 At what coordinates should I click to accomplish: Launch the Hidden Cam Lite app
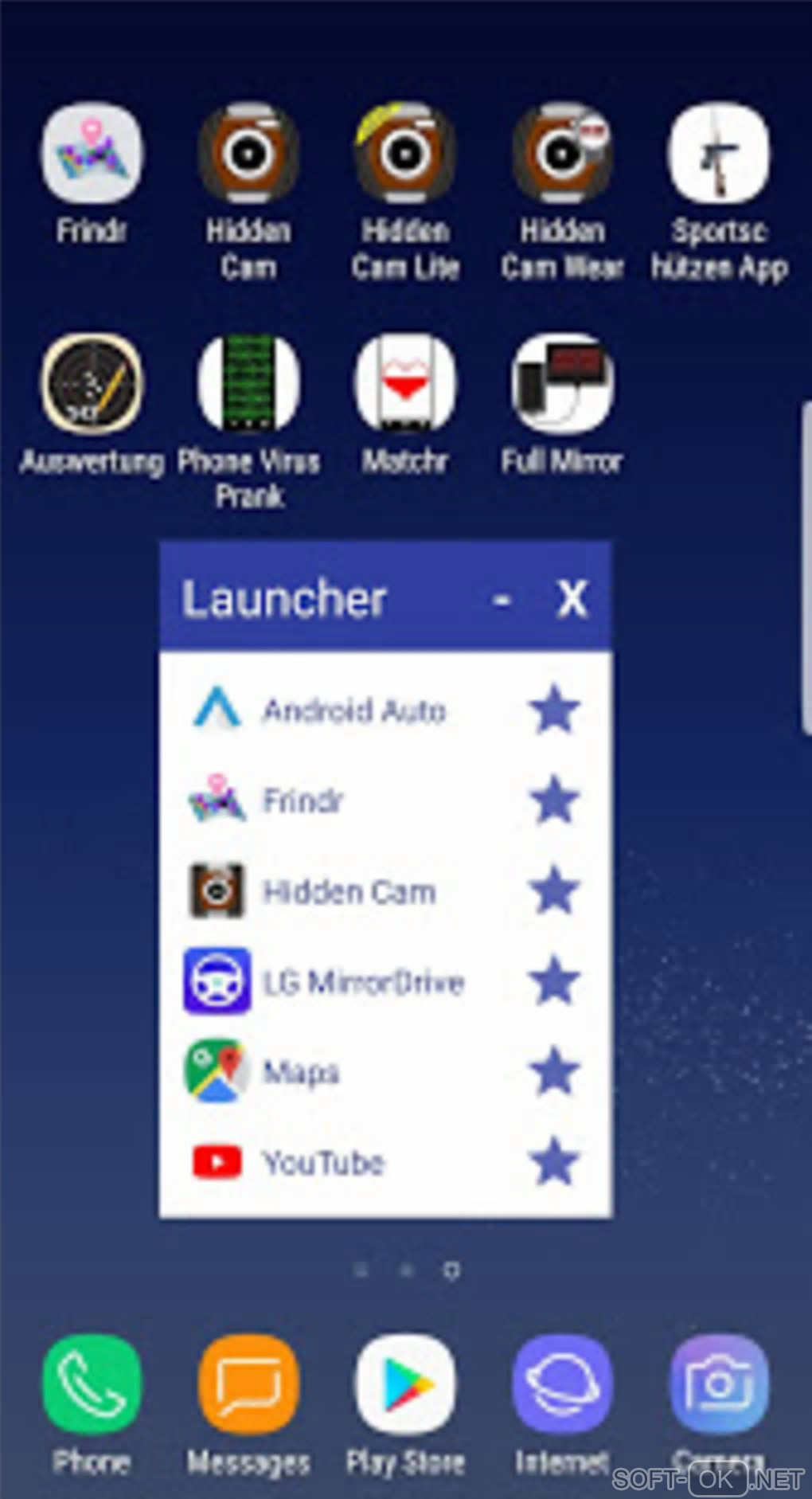(x=405, y=153)
